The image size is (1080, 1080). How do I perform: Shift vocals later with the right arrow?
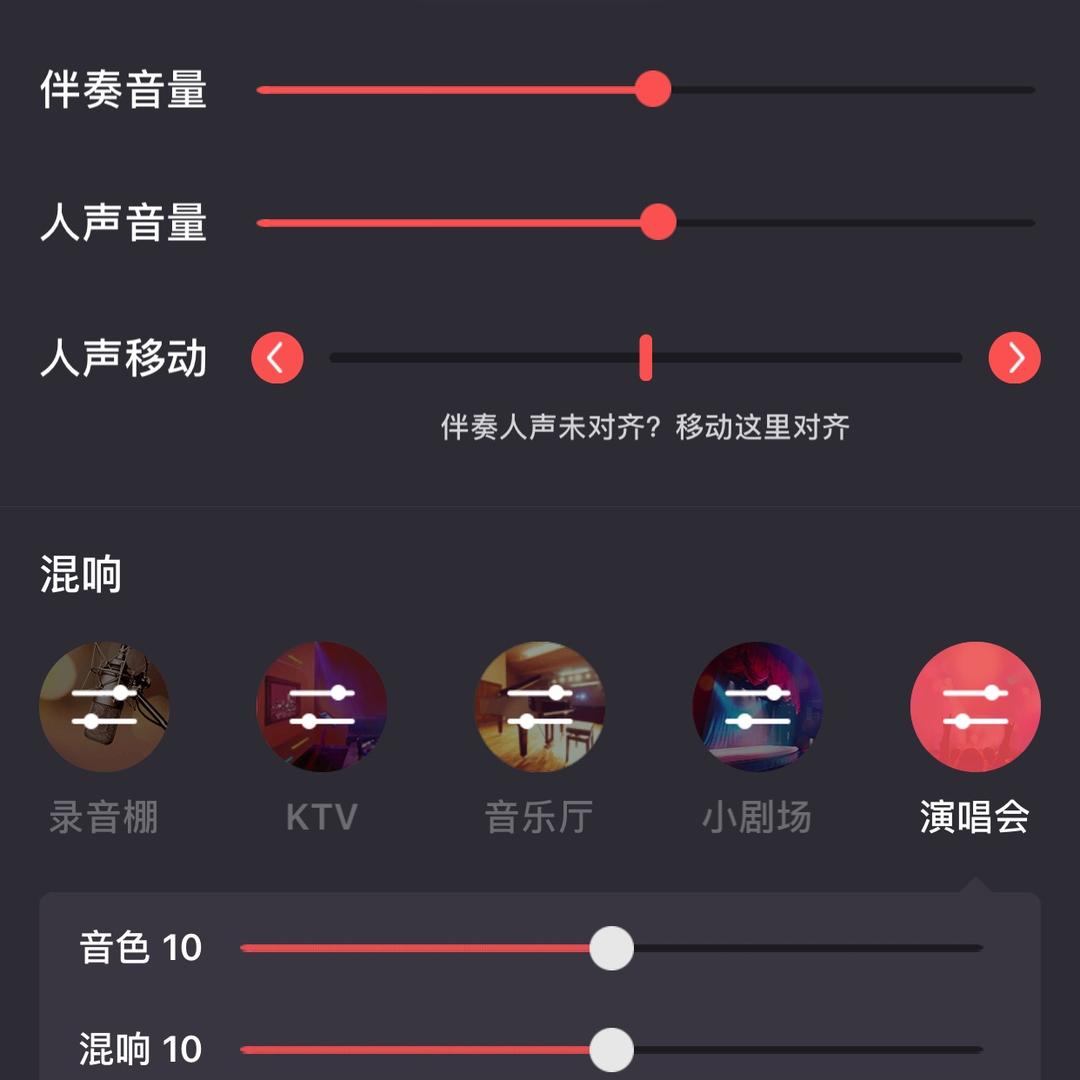point(1014,357)
